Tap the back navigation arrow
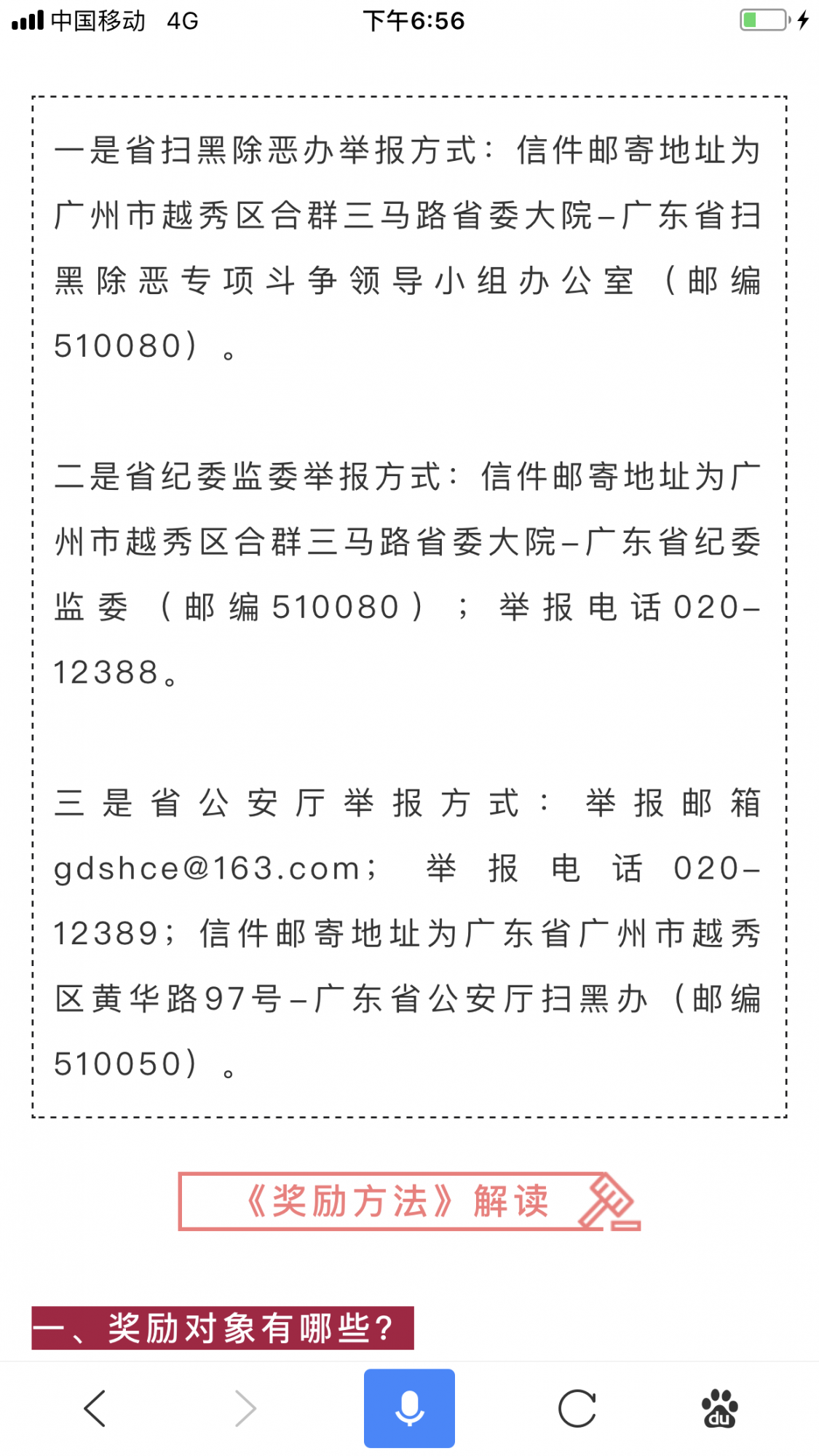The width and height of the screenshot is (819, 1456). point(95,1406)
